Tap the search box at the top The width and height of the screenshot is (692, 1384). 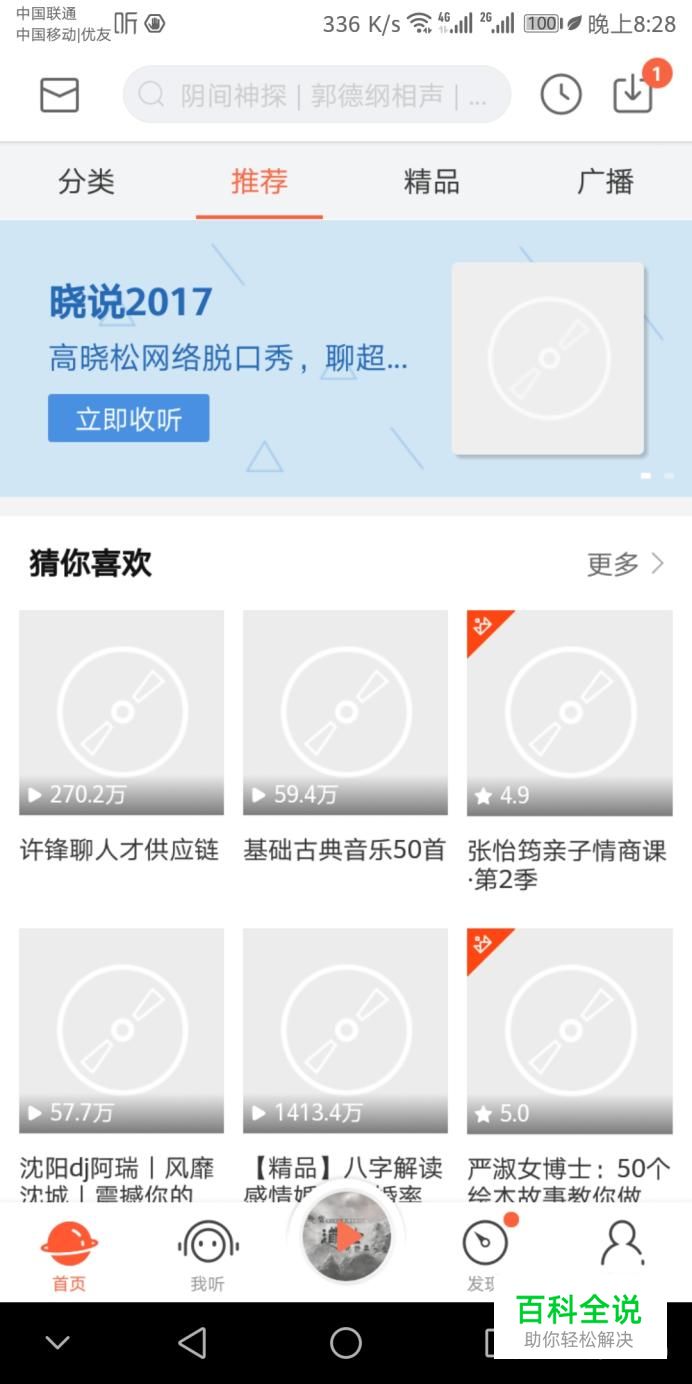click(316, 95)
